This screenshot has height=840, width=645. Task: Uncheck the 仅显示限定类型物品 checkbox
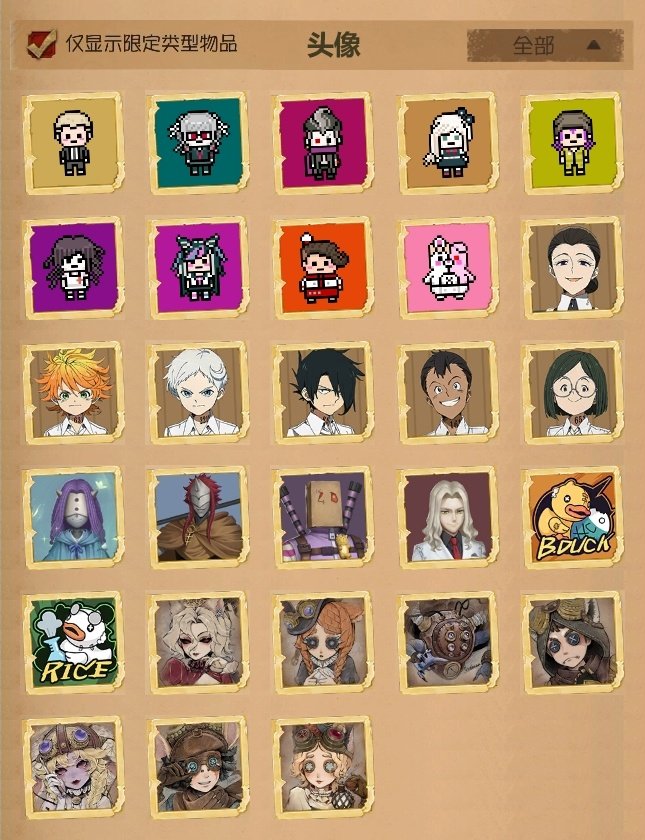(41, 44)
